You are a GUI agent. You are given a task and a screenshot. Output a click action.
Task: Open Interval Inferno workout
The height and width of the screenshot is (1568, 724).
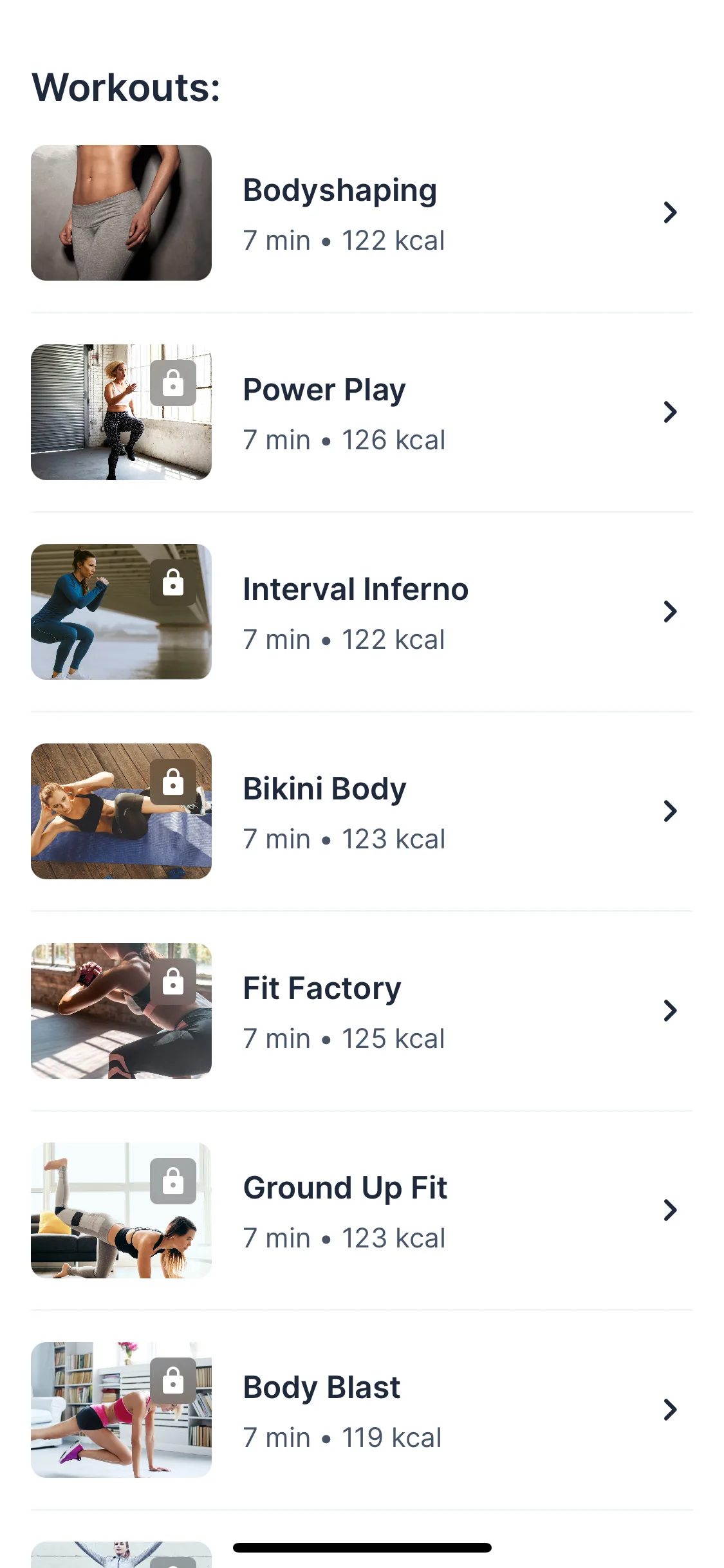click(360, 612)
